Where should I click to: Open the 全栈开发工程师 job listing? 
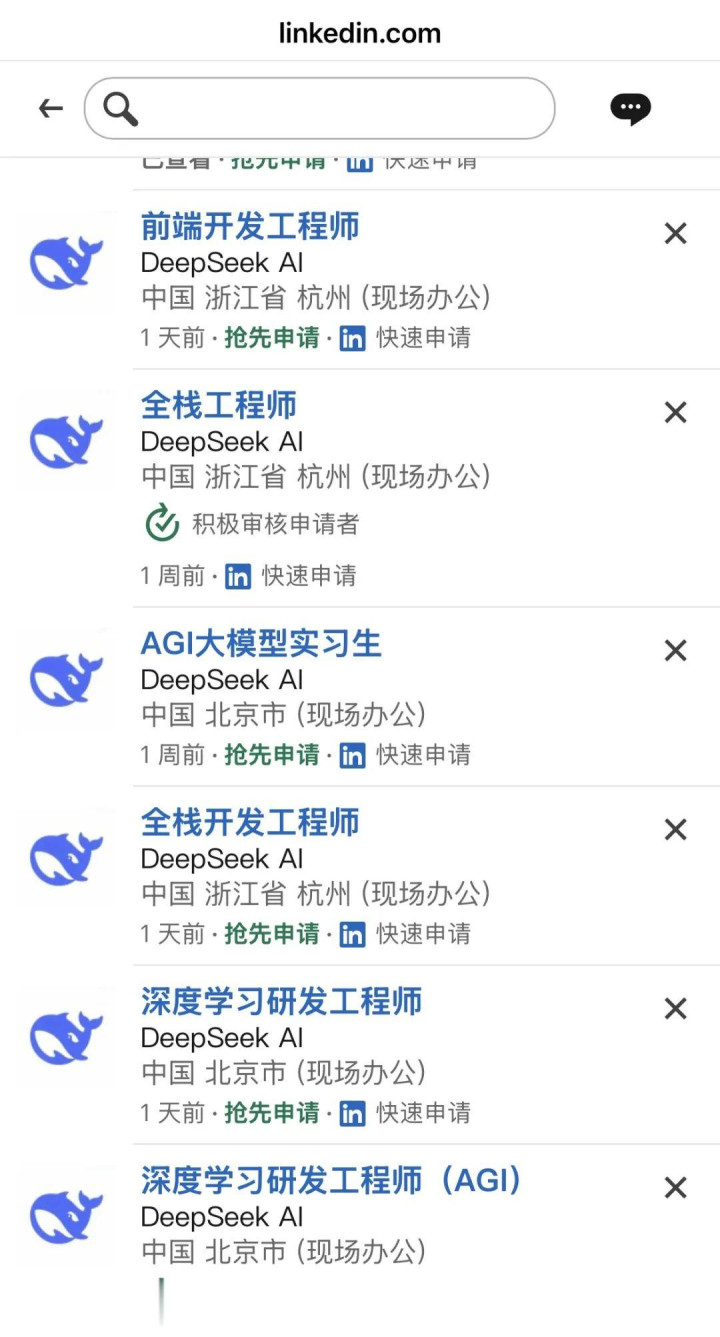tap(250, 822)
